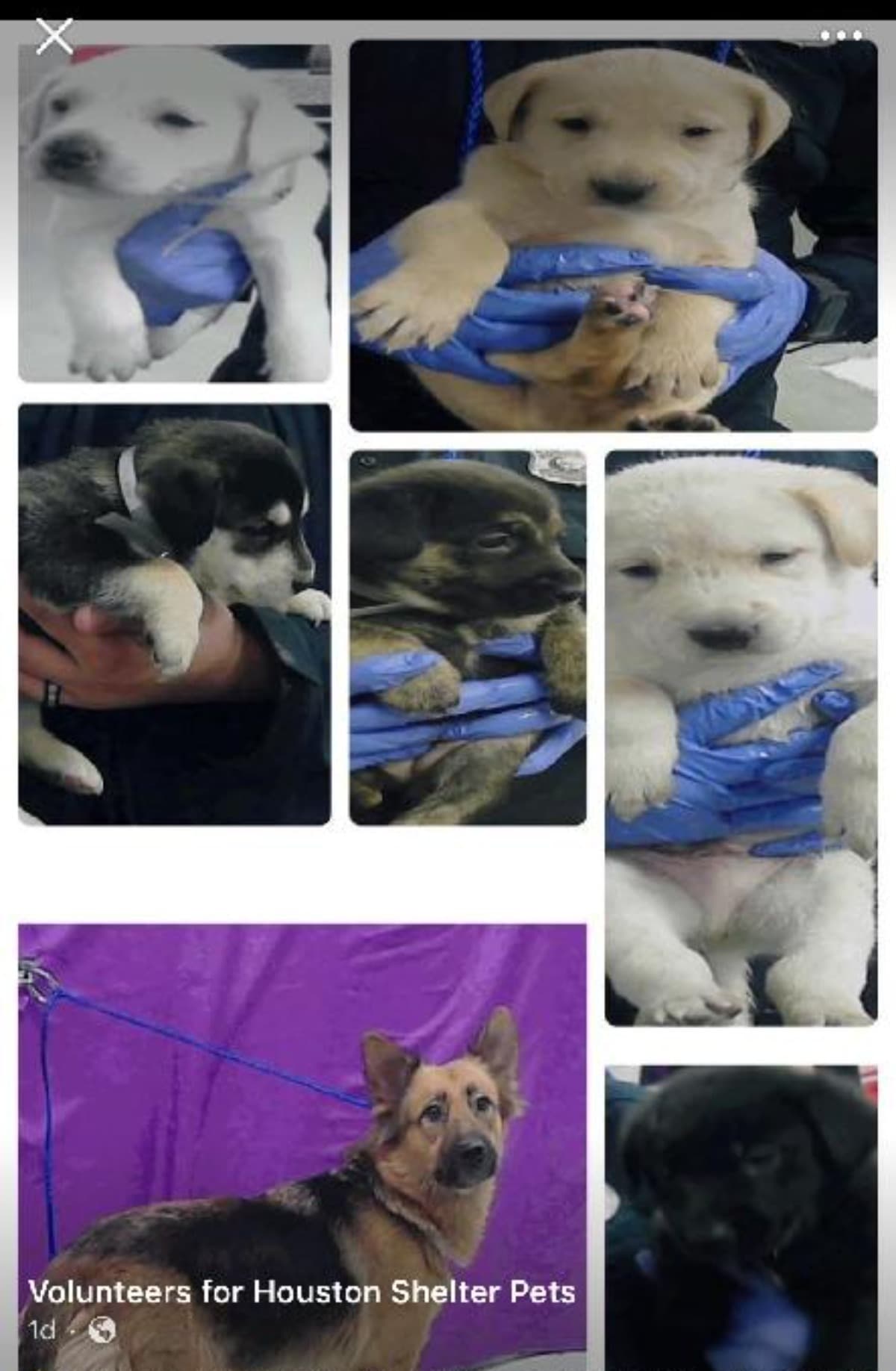Viewport: 896px width, 1371px height.
Task: Open the Volunteers for Houston Shelter Pets group
Action: click(302, 1296)
